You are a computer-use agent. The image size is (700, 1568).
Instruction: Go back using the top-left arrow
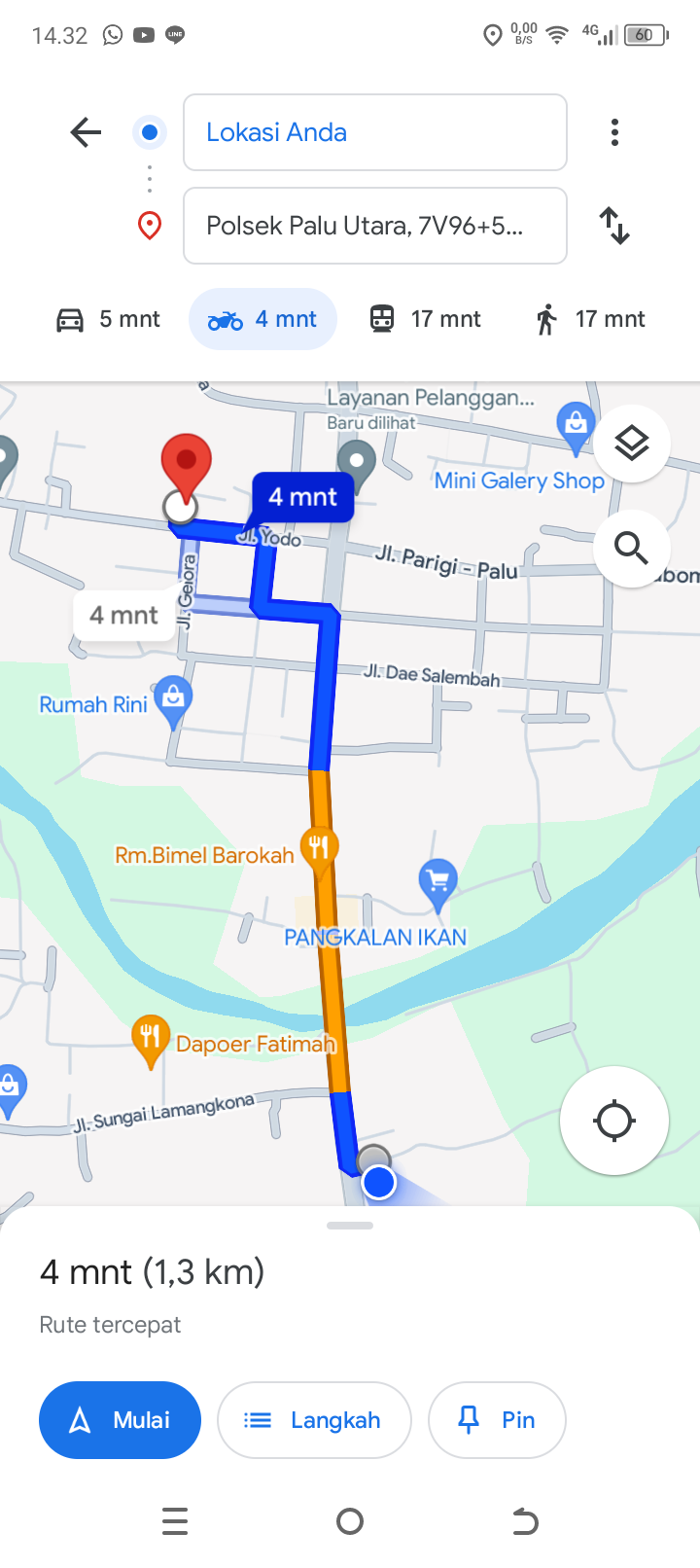coord(86,132)
